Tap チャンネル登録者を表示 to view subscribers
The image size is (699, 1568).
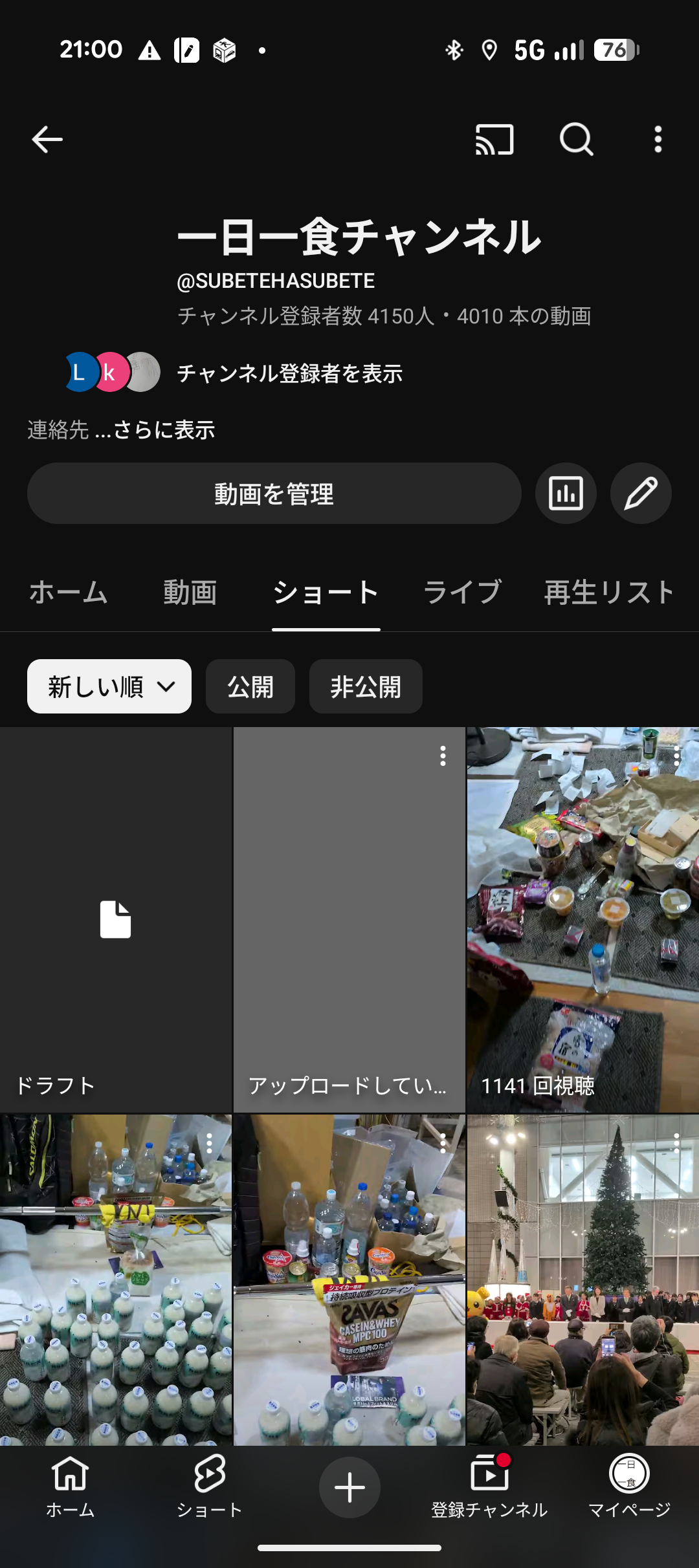click(289, 373)
